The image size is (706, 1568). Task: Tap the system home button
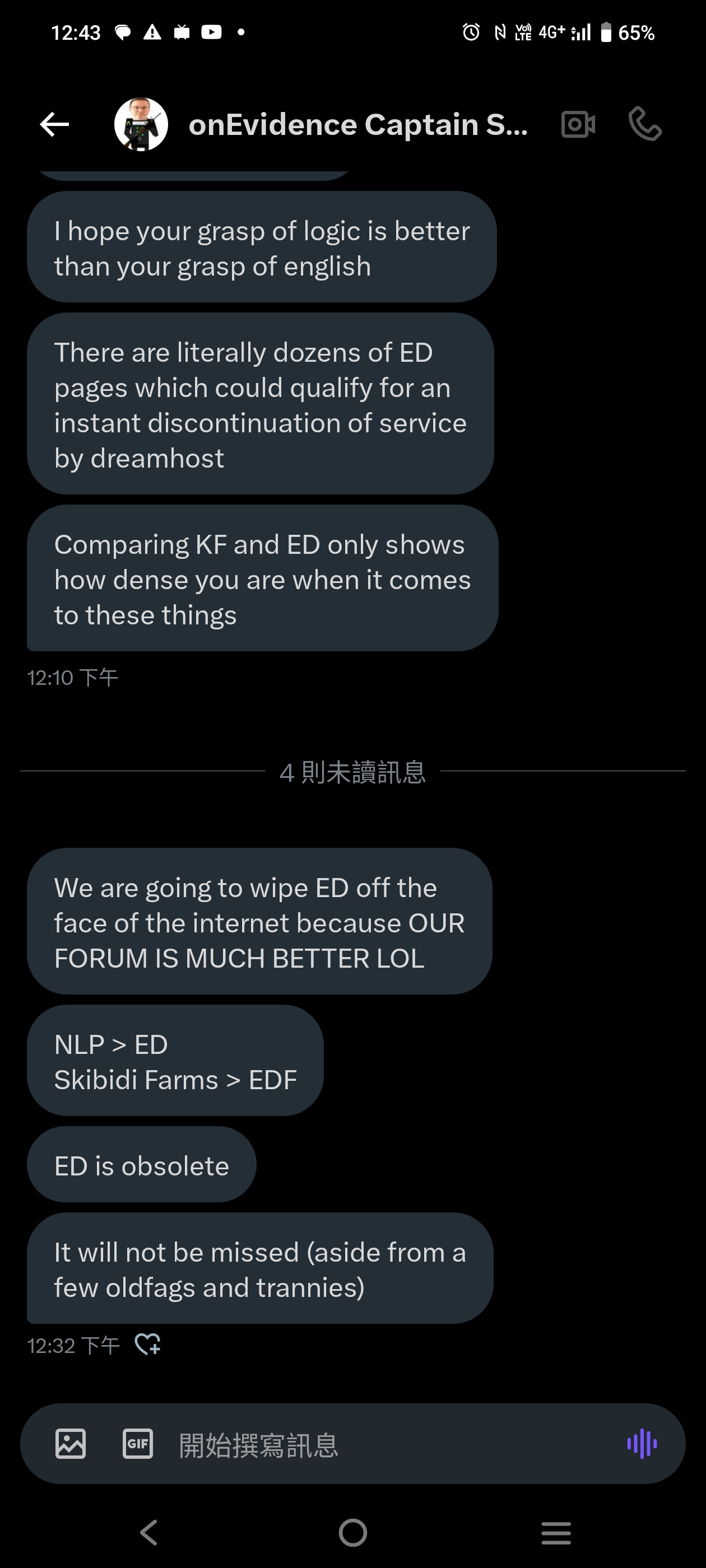pos(352,1532)
